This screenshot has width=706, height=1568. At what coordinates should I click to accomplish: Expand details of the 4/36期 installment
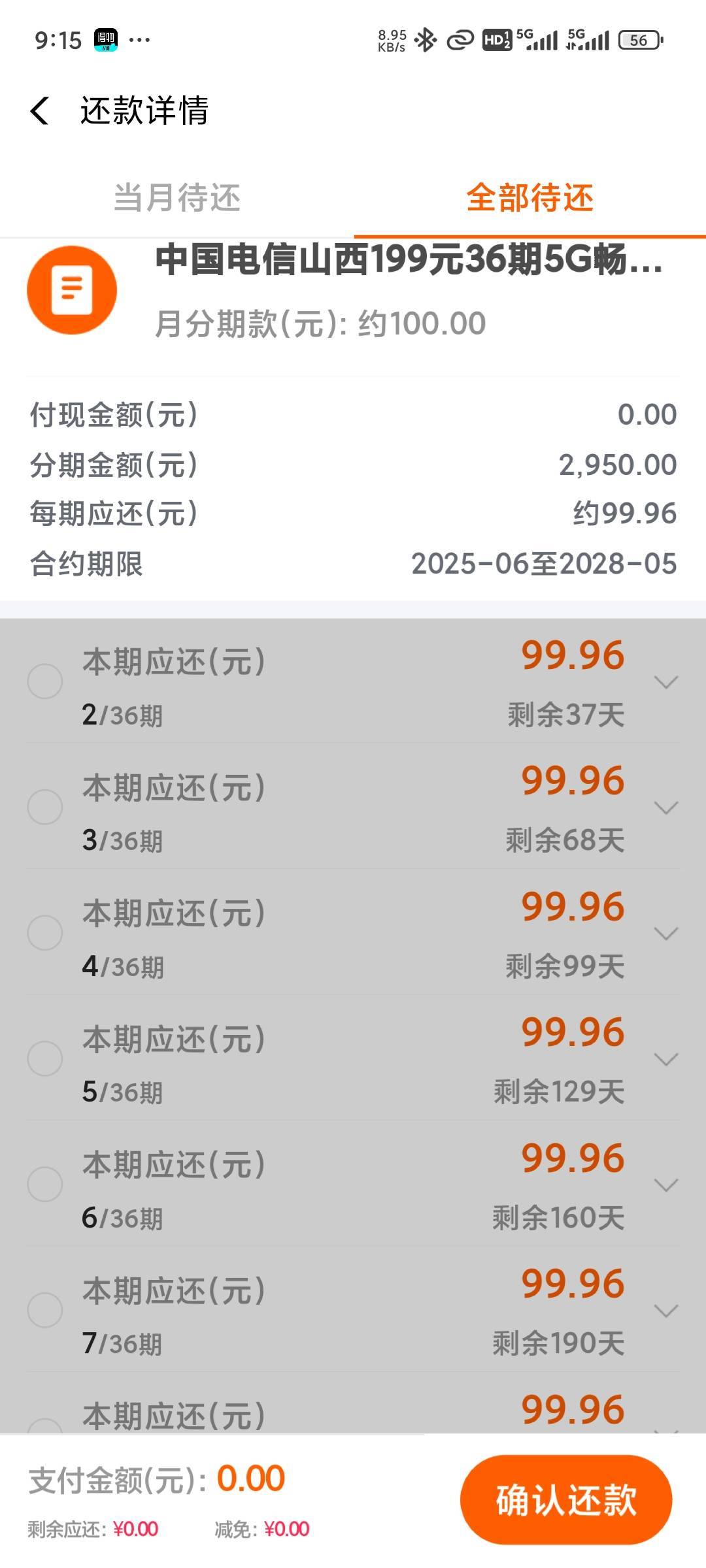tap(666, 934)
